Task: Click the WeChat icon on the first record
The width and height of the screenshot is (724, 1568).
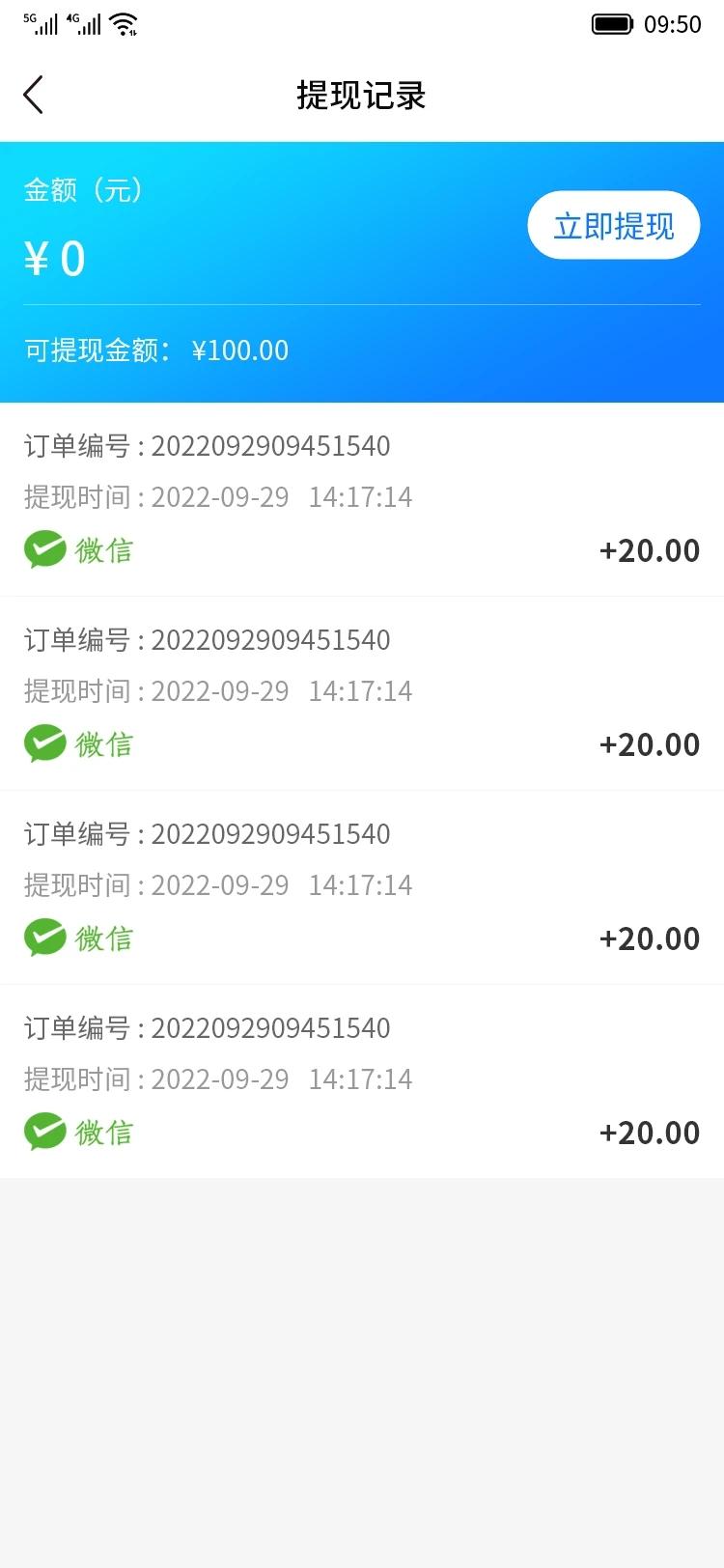Action: (41, 548)
